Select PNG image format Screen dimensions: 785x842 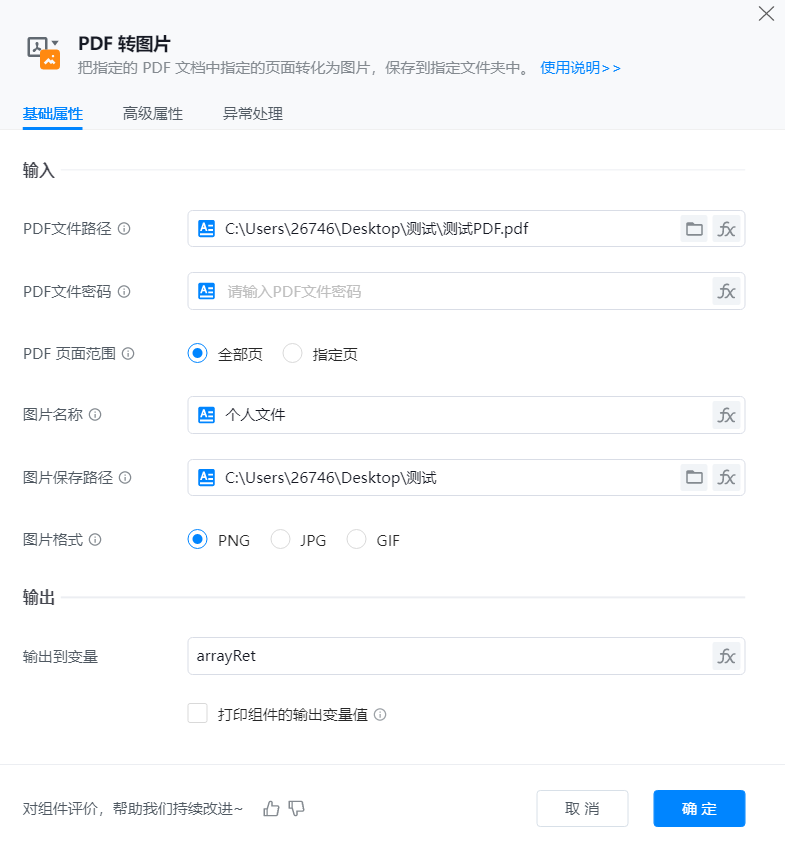(x=198, y=540)
